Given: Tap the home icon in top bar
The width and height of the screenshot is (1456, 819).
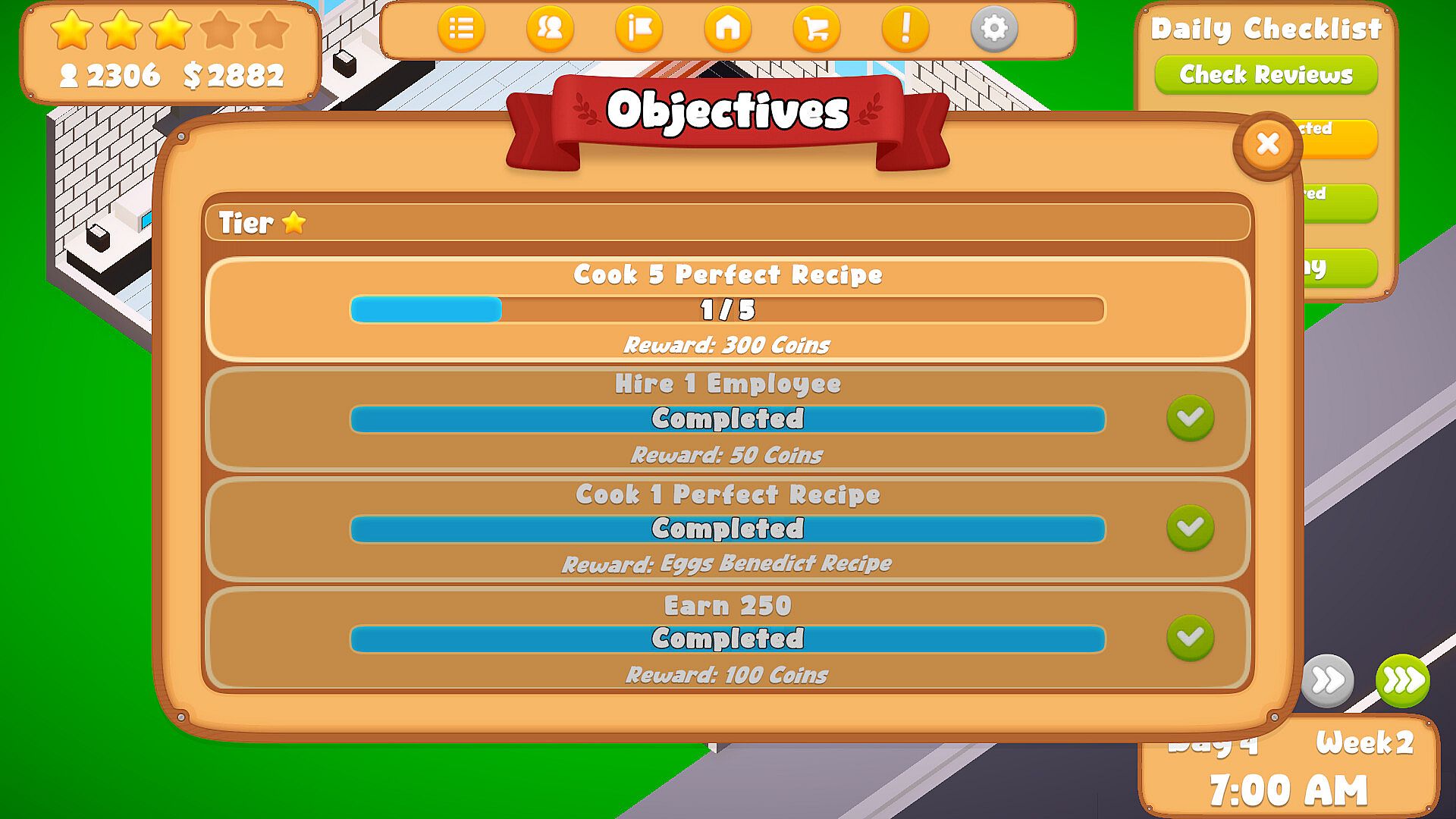Looking at the screenshot, I should [x=727, y=29].
